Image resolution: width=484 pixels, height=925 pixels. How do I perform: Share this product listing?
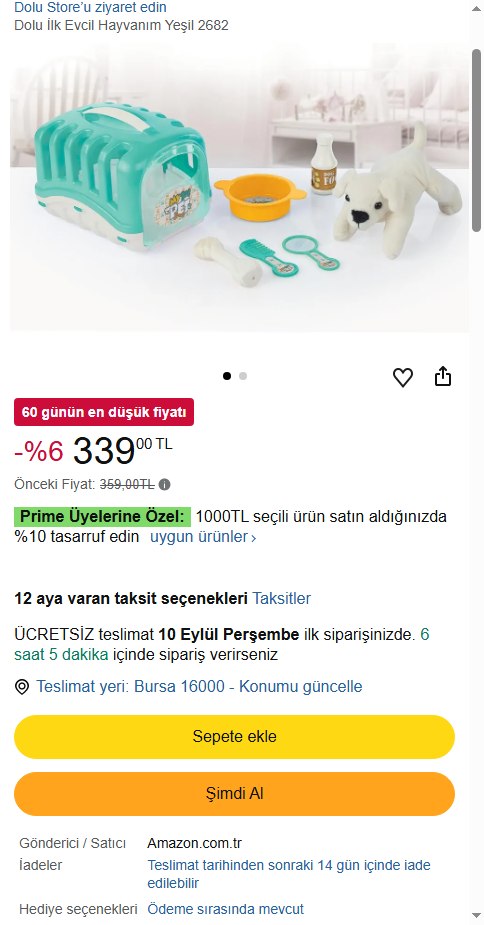[x=443, y=376]
